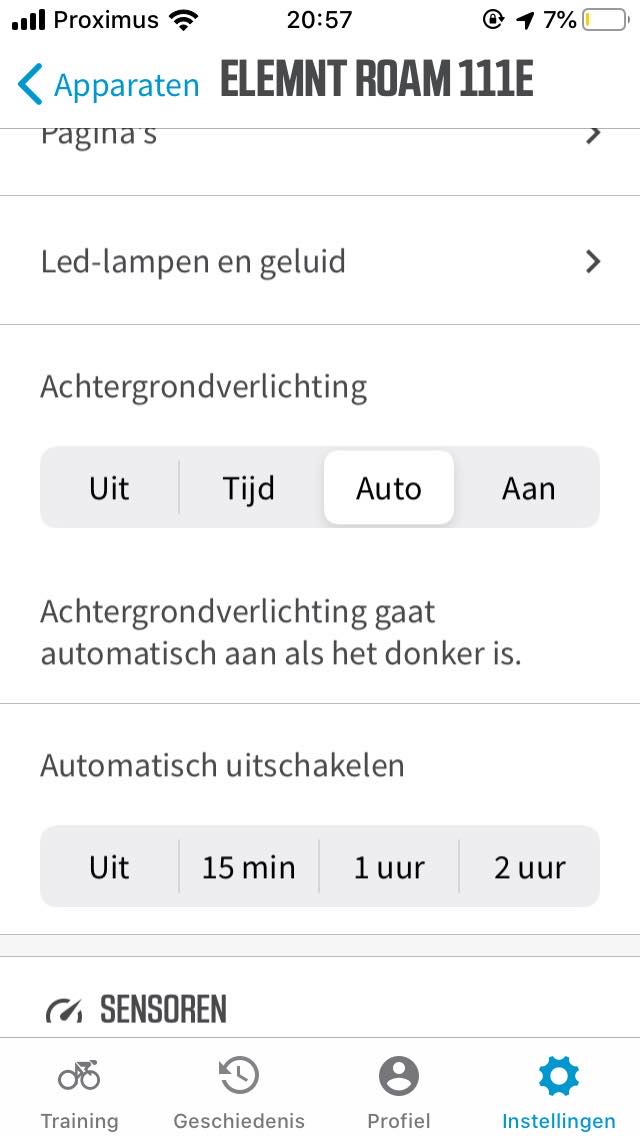Go to the Profiel tab

399,1092
